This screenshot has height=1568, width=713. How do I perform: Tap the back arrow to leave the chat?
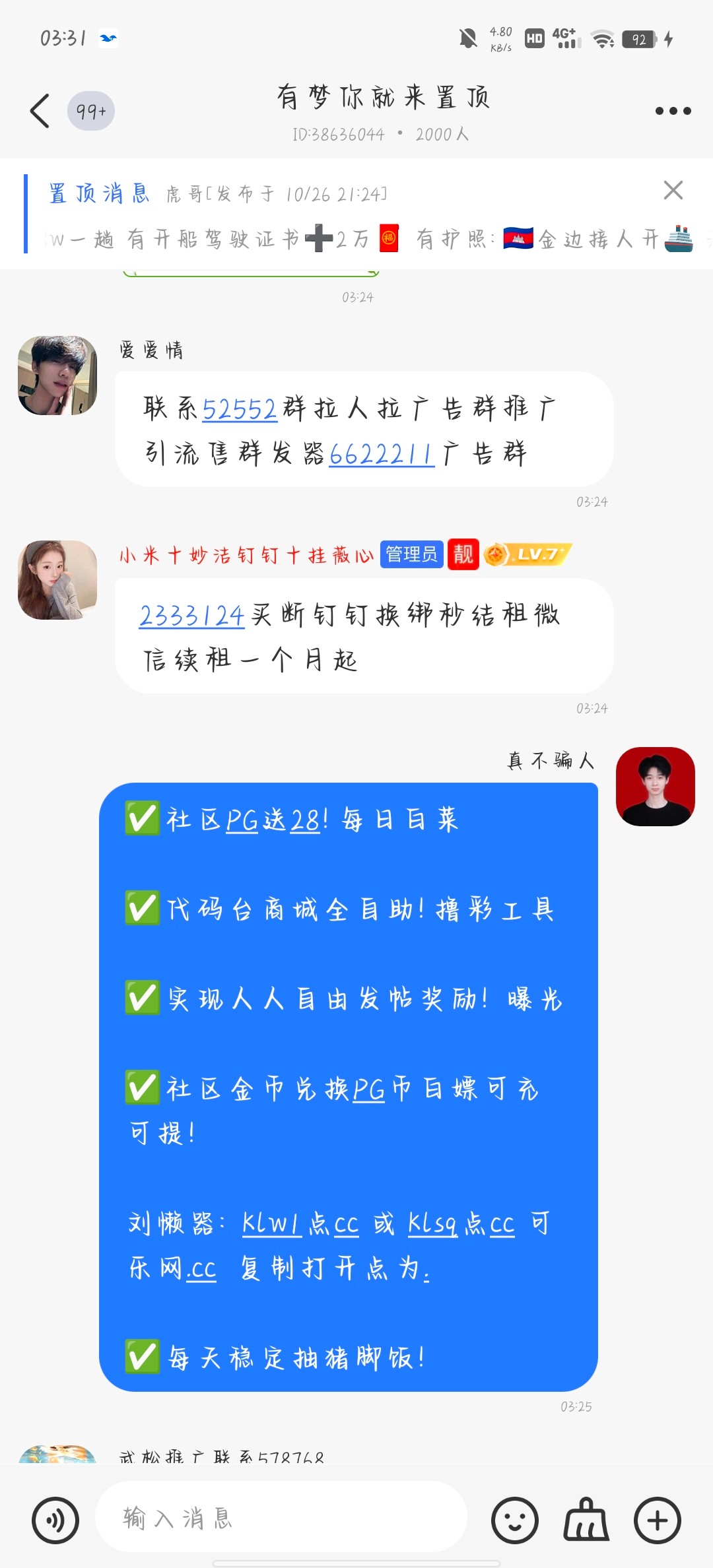click(40, 110)
